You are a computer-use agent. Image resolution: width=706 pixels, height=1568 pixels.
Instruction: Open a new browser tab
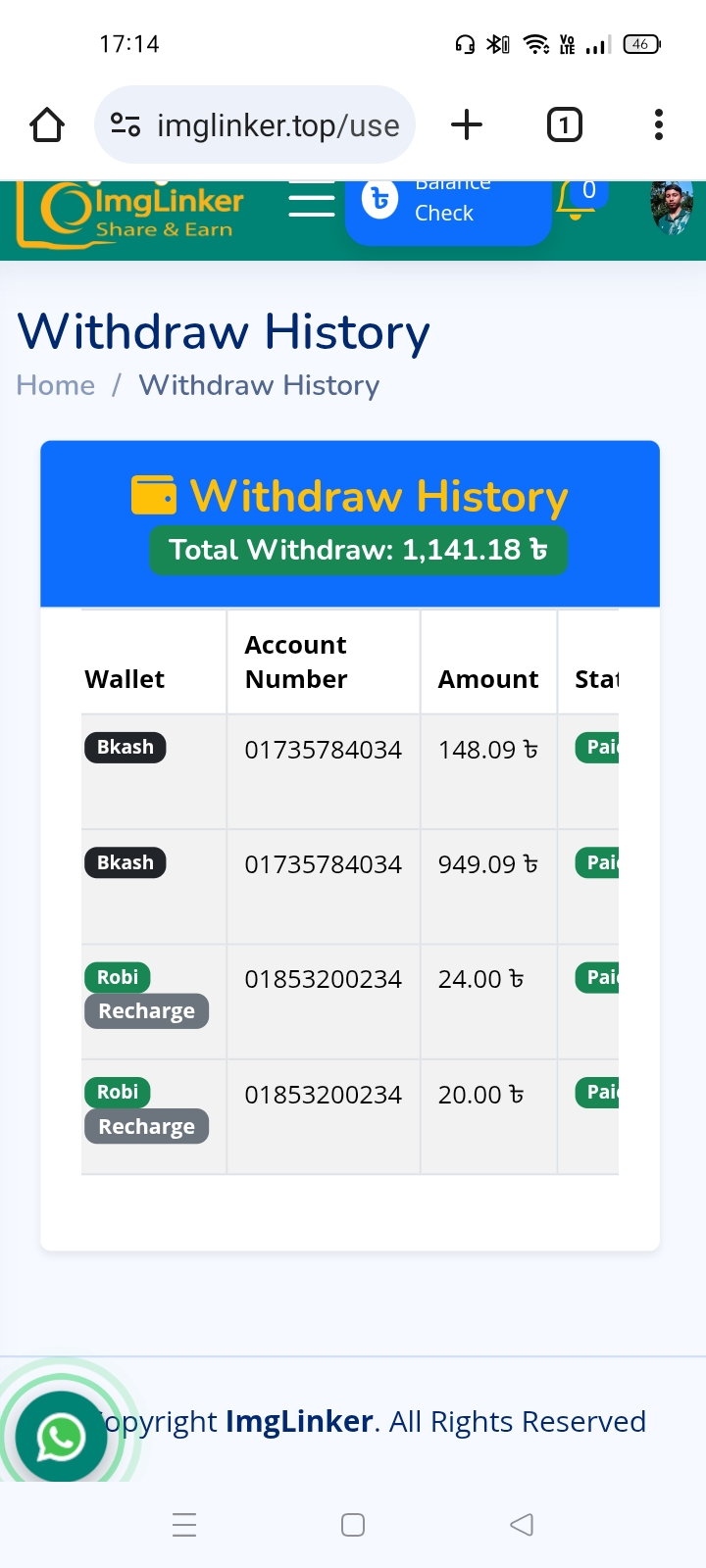pos(467,124)
